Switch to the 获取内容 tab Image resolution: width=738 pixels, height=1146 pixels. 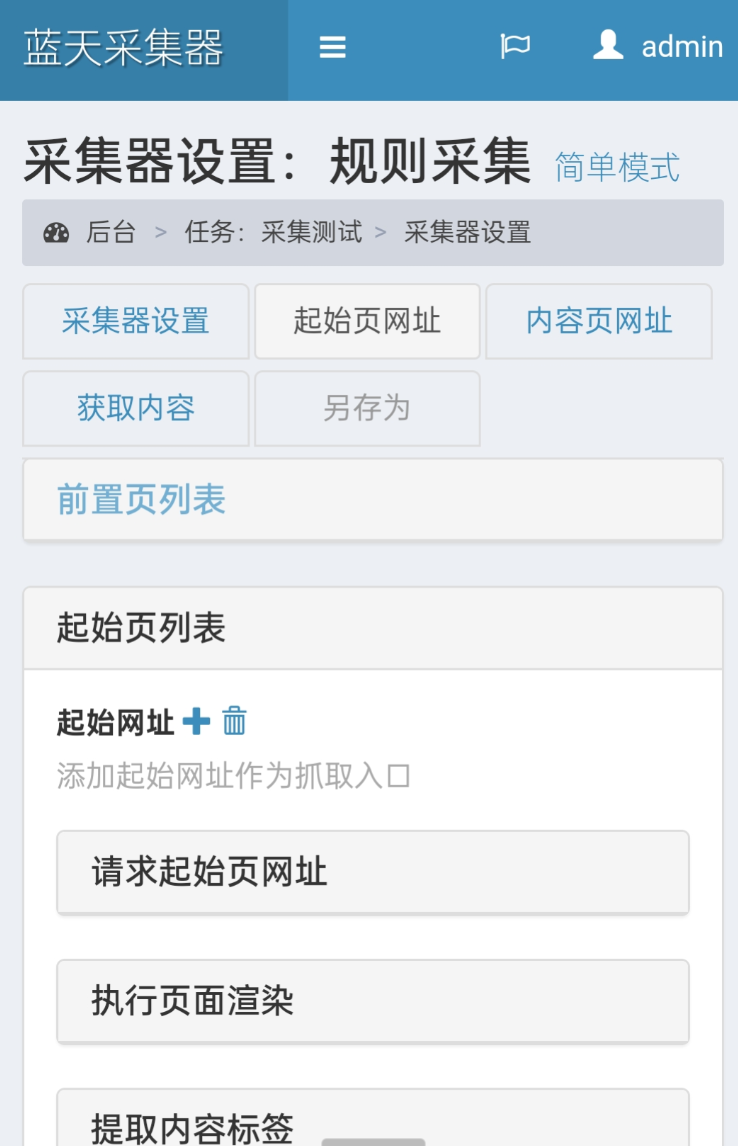[x=135, y=408]
